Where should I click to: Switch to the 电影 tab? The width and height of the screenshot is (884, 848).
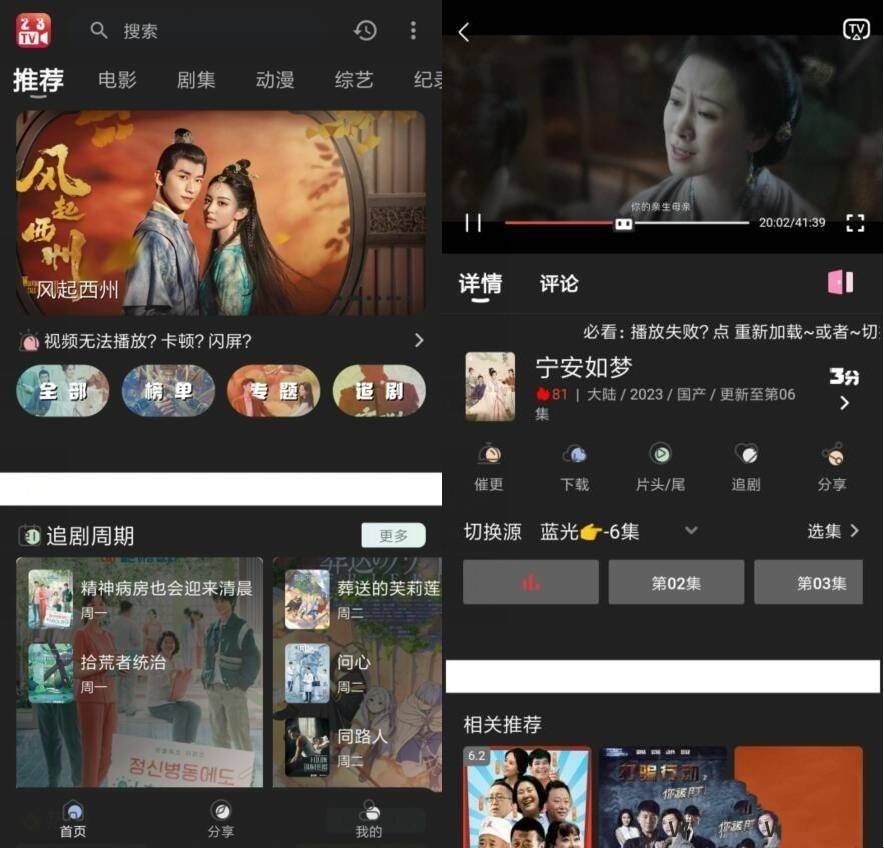coord(117,80)
